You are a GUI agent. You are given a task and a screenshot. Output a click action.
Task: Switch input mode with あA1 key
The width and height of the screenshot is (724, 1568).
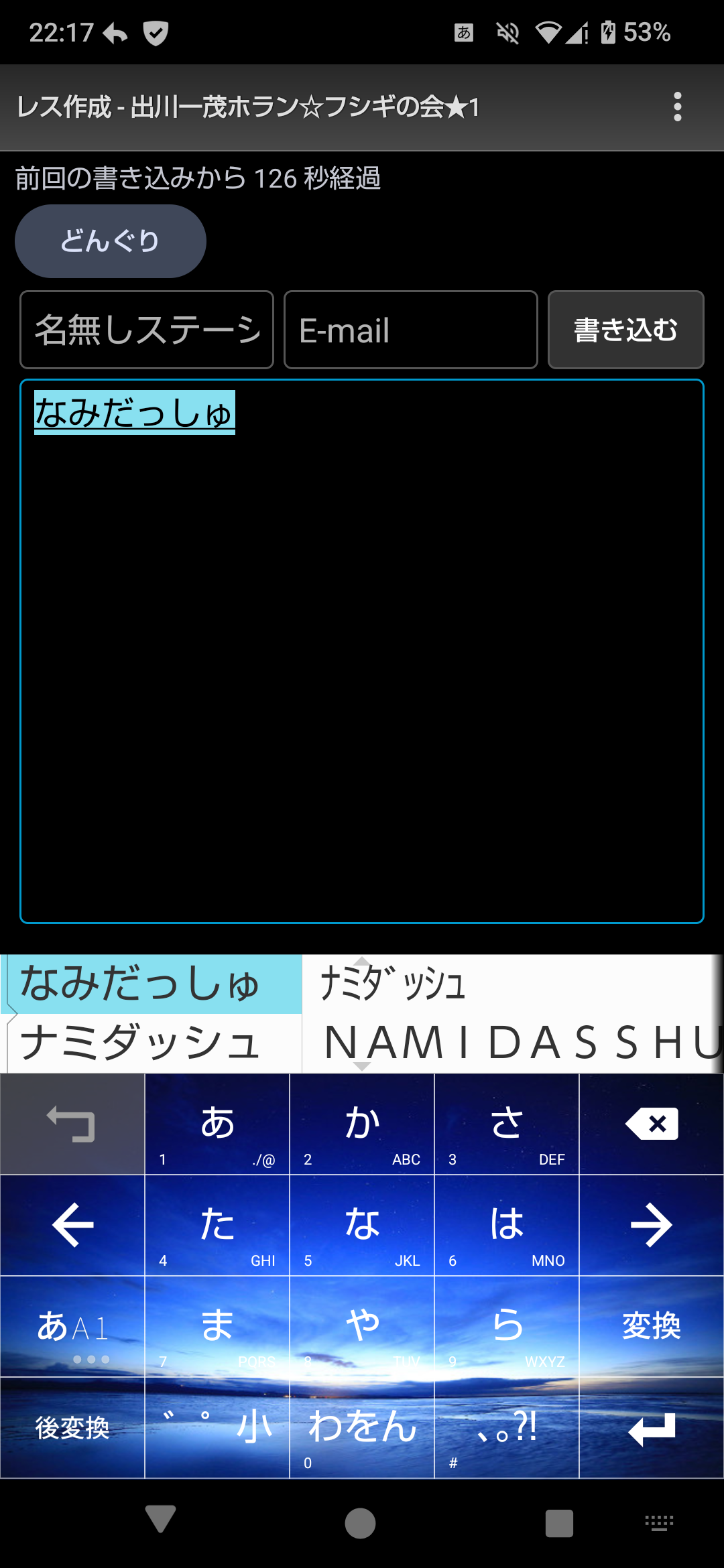pyautogui.click(x=72, y=1326)
